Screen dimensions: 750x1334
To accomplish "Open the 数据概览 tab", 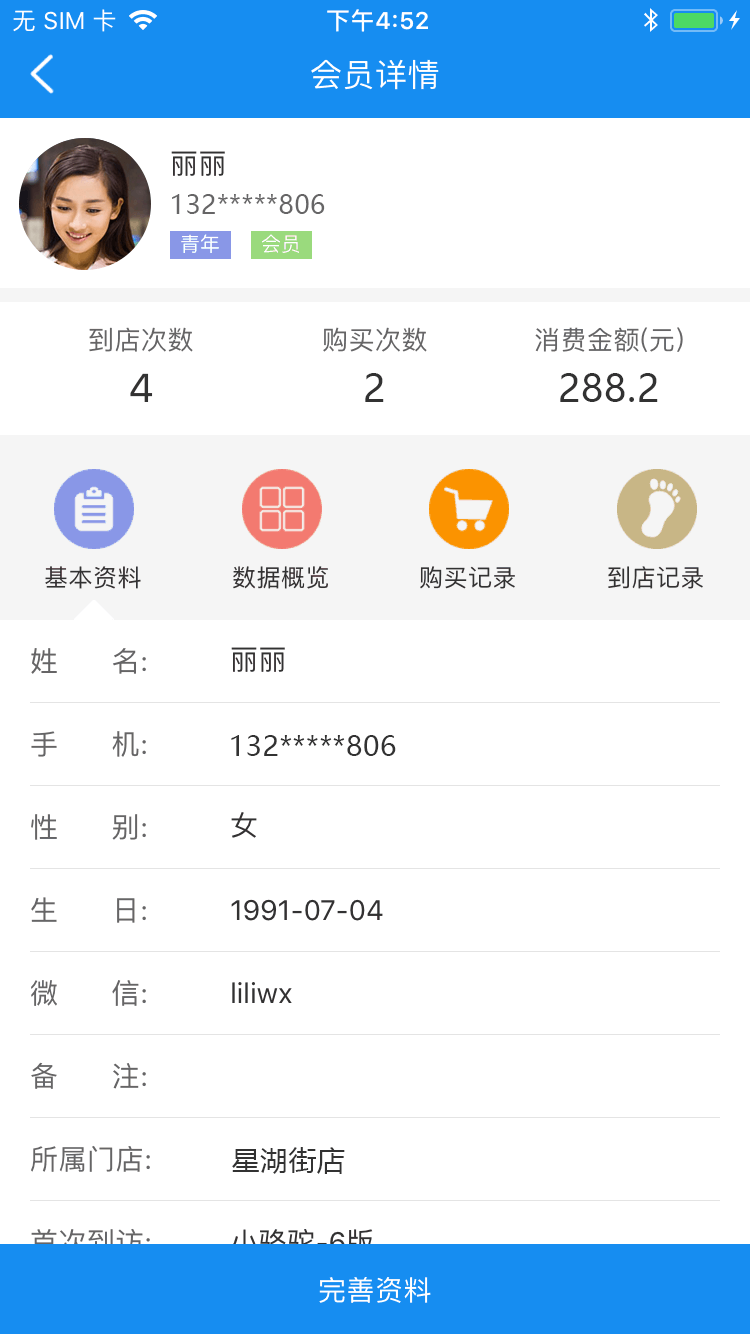I will click(281, 530).
